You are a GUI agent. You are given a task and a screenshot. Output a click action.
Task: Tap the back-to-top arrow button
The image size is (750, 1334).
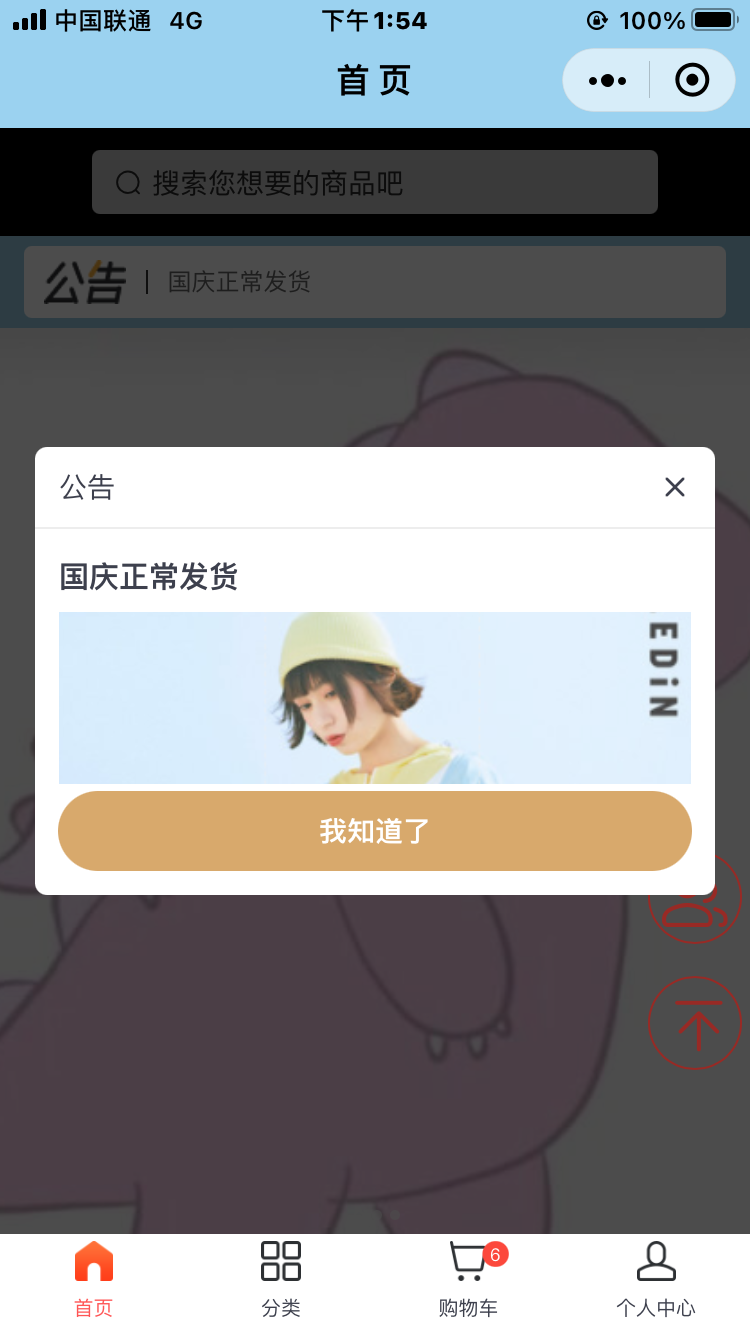point(695,1023)
